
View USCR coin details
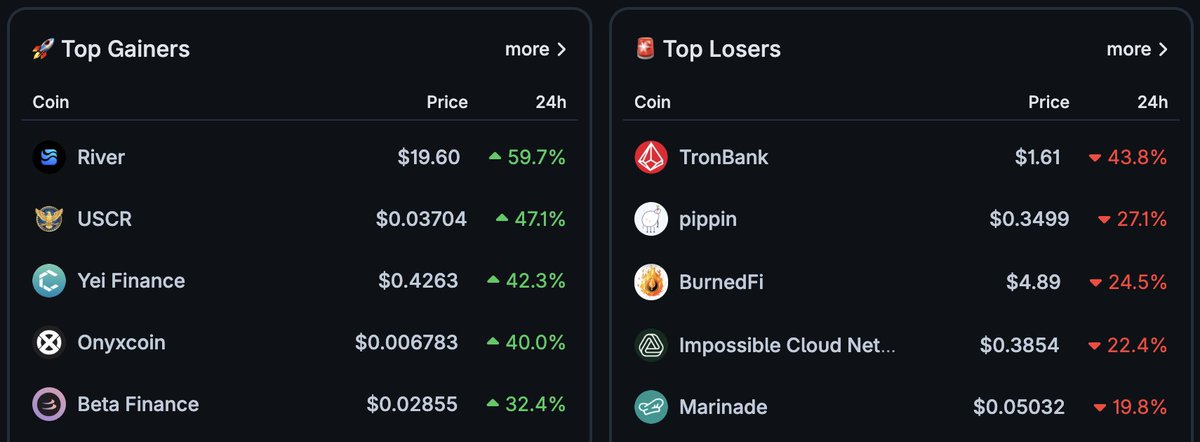[x=104, y=219]
